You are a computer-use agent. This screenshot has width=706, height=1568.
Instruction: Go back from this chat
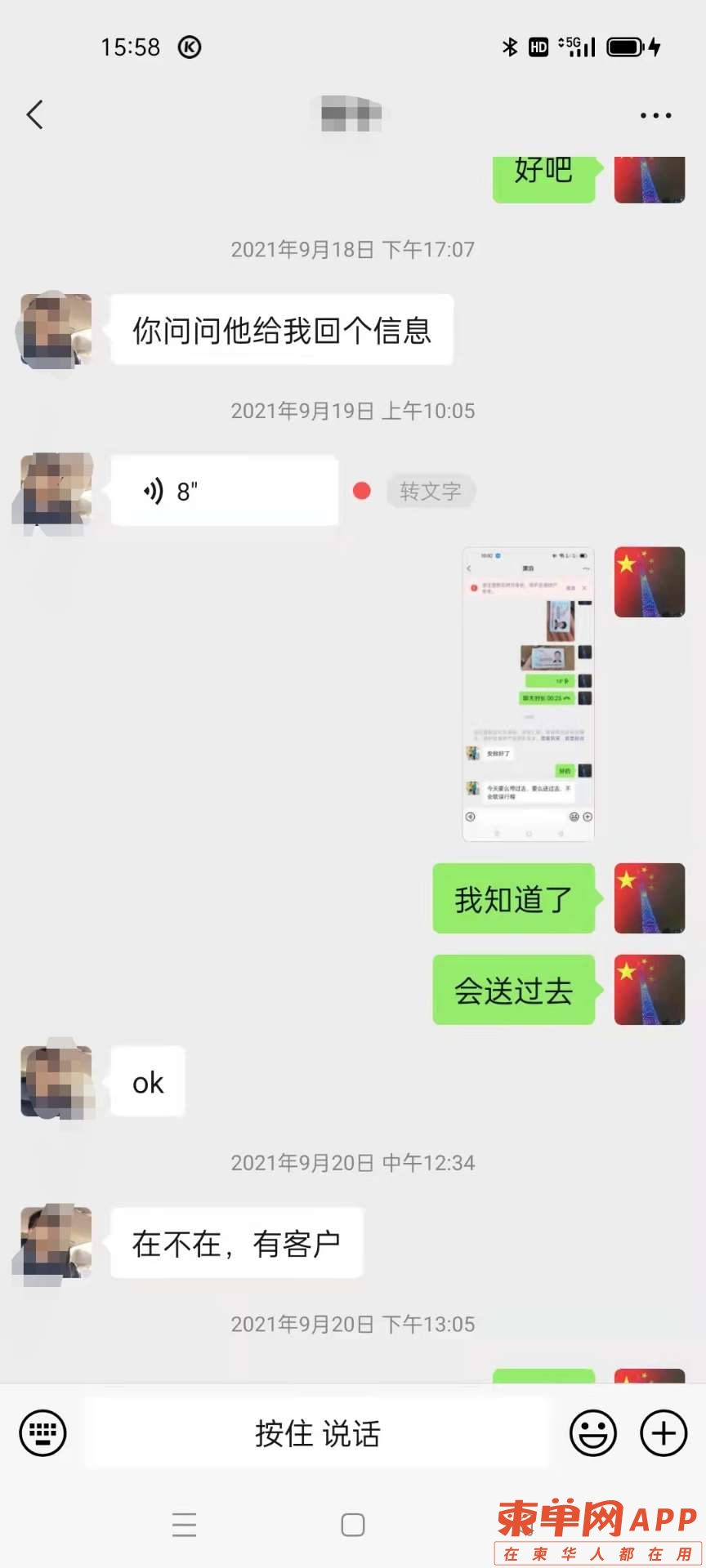pyautogui.click(x=34, y=115)
